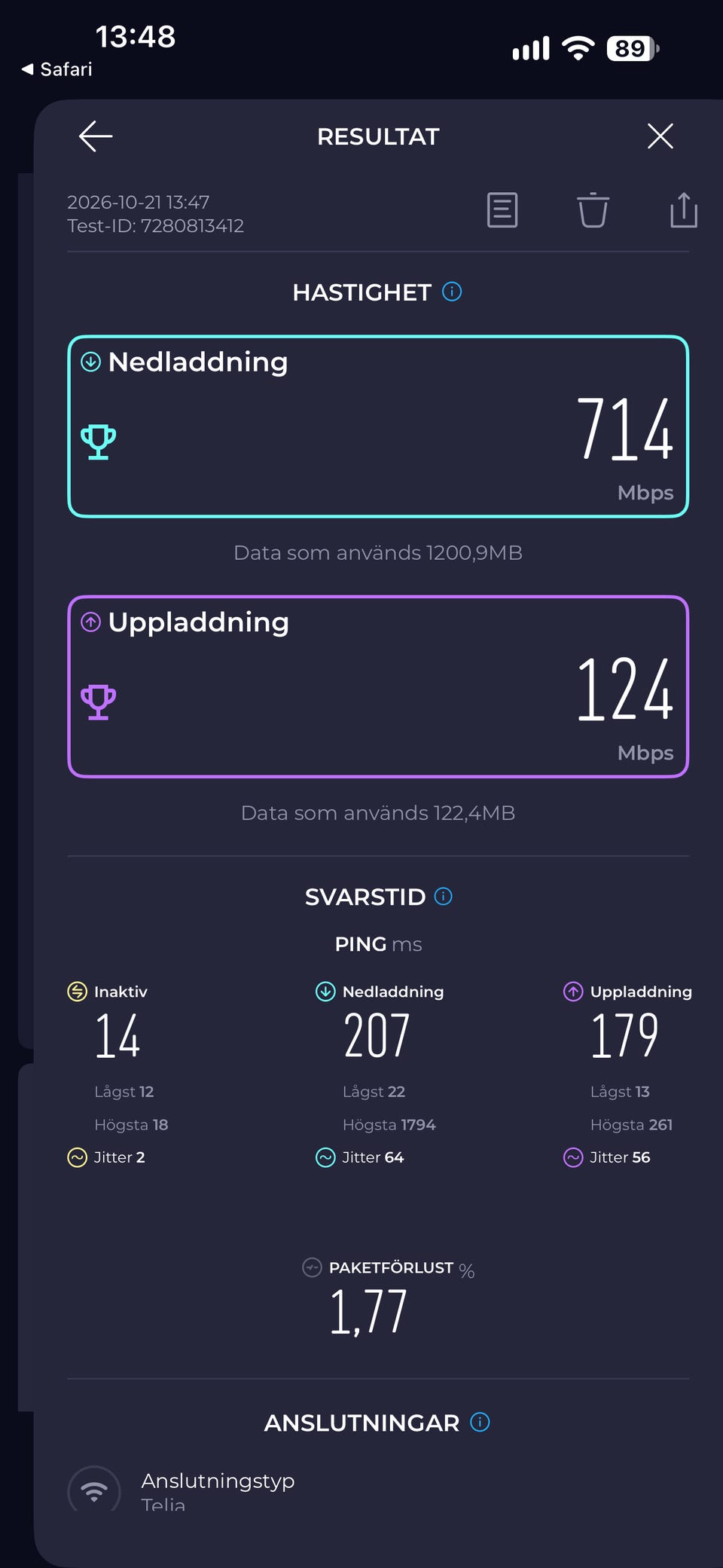Open the info icon next to Svarstid
Image resolution: width=723 pixels, height=1568 pixels.
[x=444, y=896]
